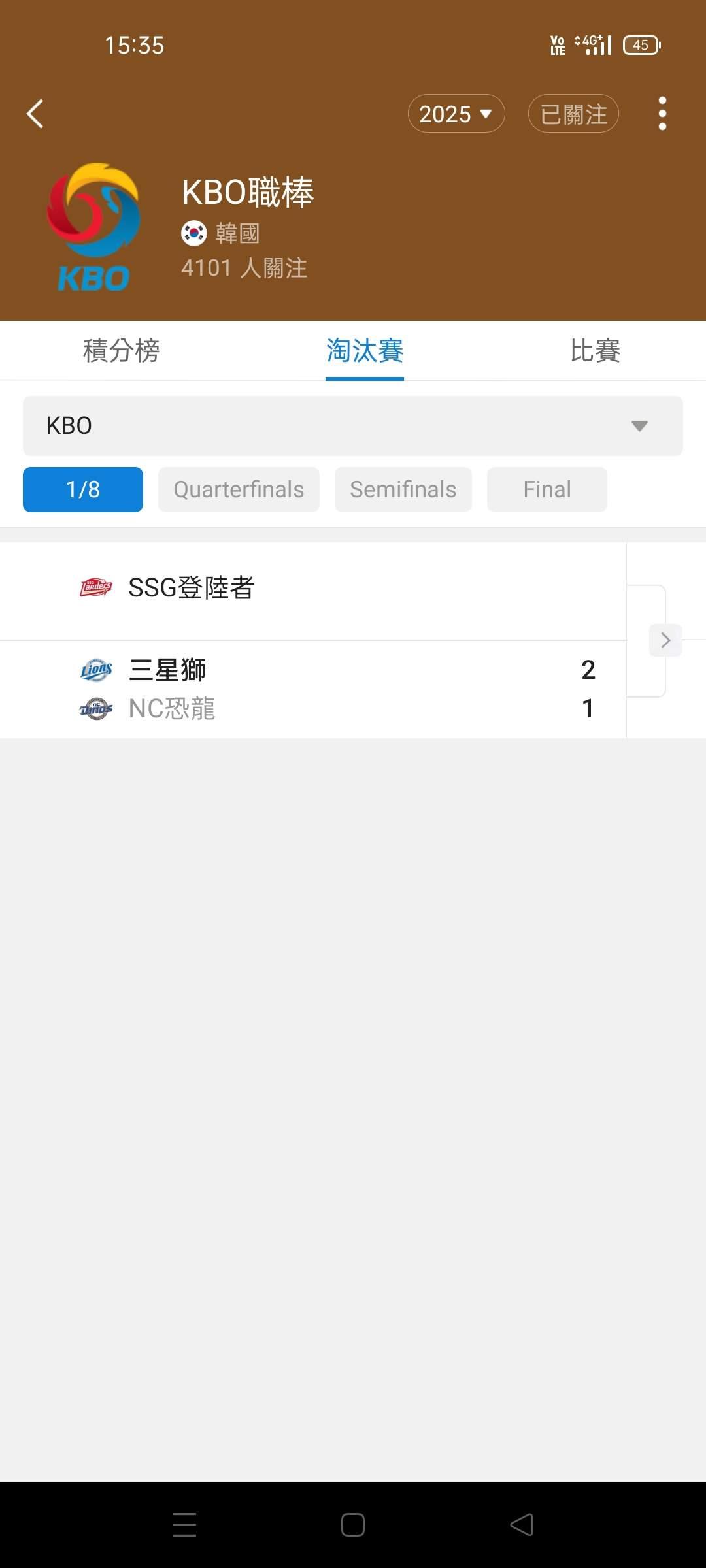View the Final round
This screenshot has height=1568, width=706.
547,489
